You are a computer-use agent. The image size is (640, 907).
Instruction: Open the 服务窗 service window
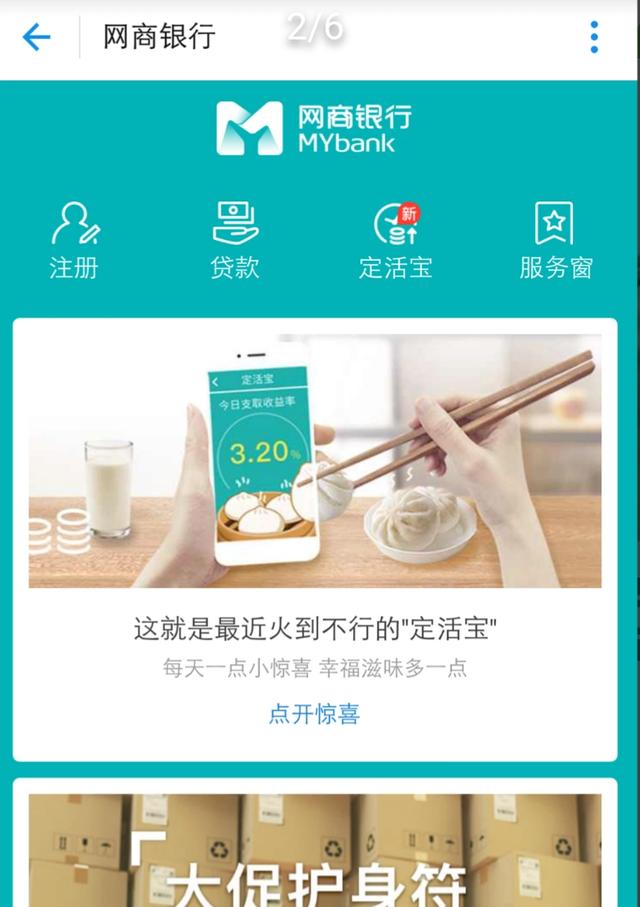point(556,241)
